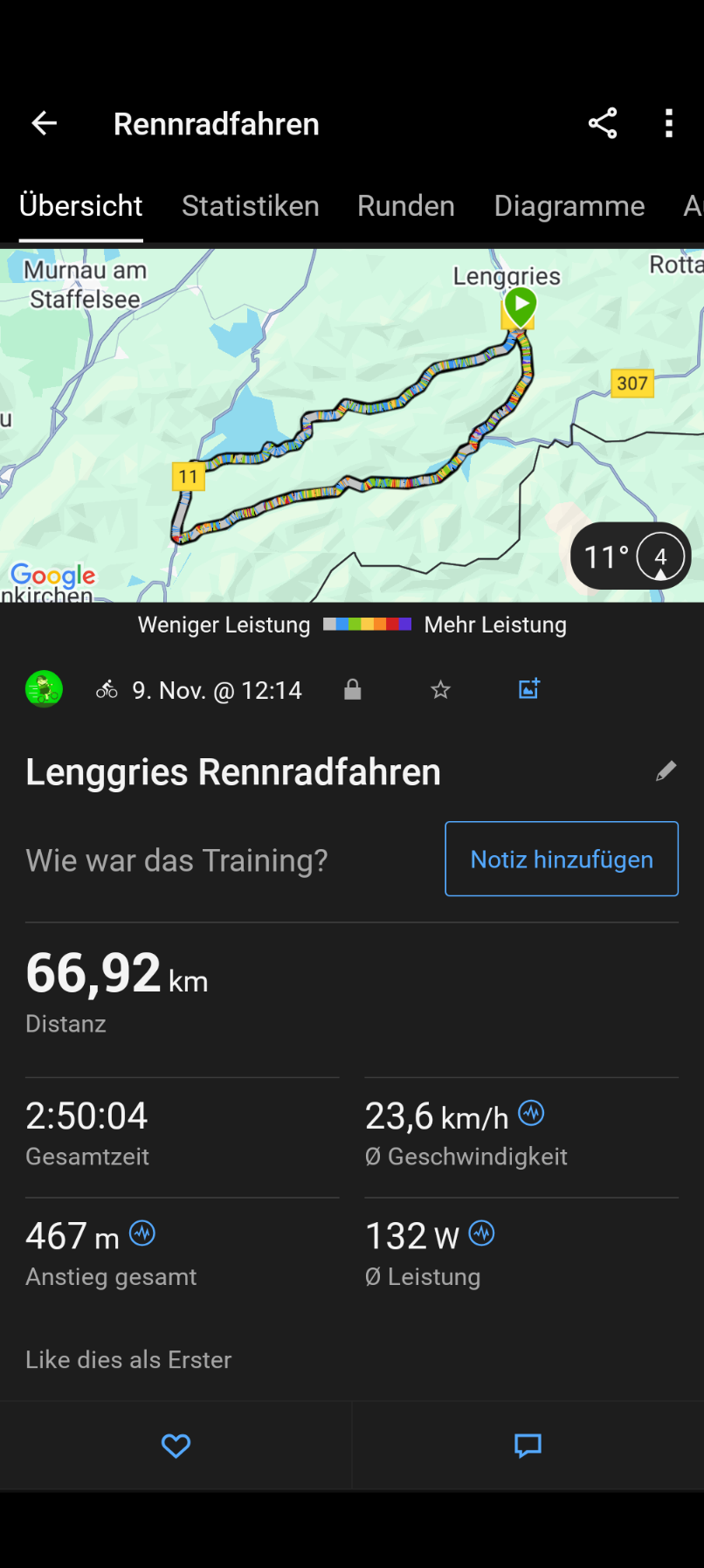Tap Notiz hinzufügen button
Screen dimensions: 704x1568
pos(562,859)
